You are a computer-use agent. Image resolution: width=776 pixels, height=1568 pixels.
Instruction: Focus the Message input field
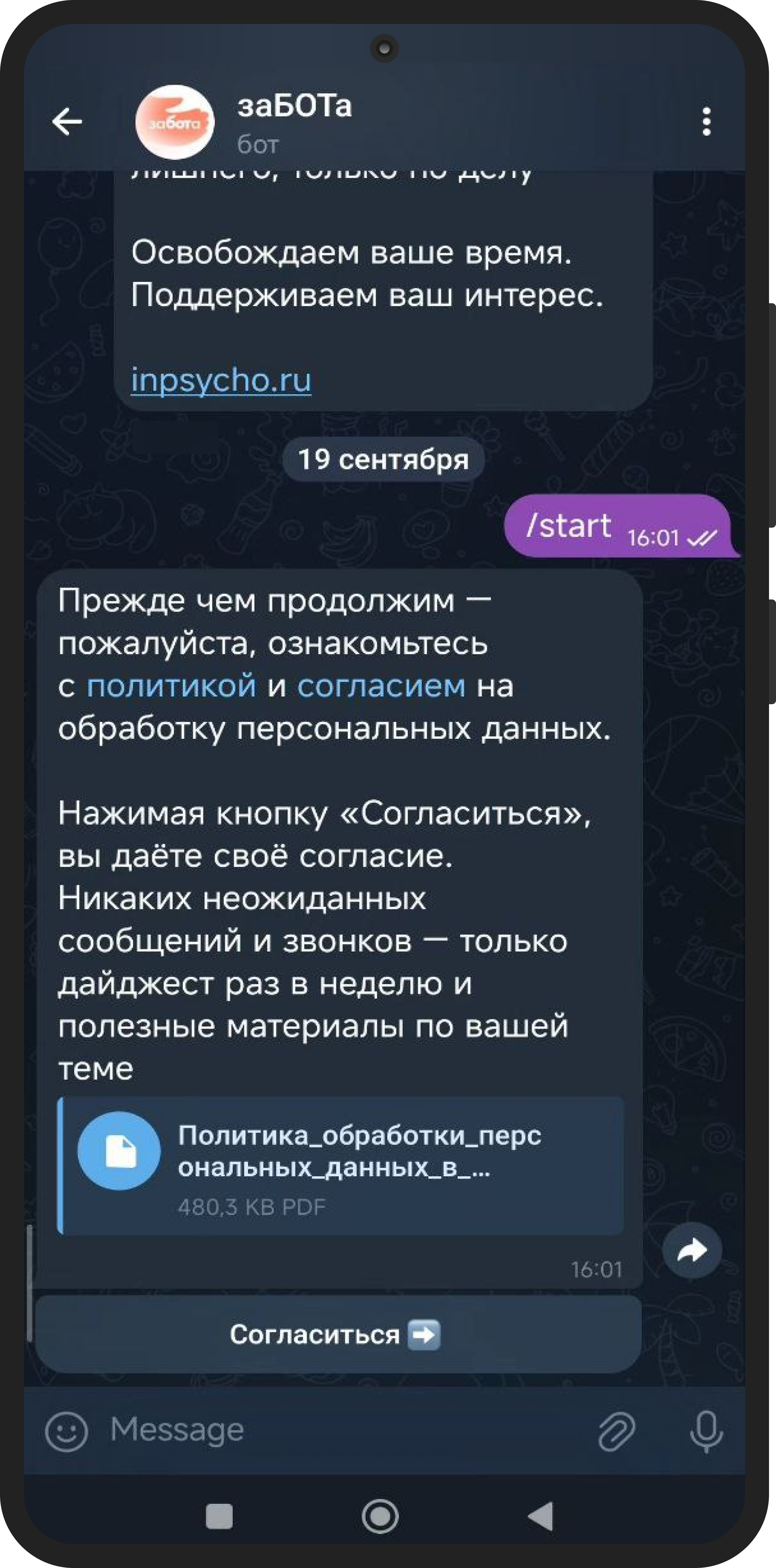tap(341, 1430)
